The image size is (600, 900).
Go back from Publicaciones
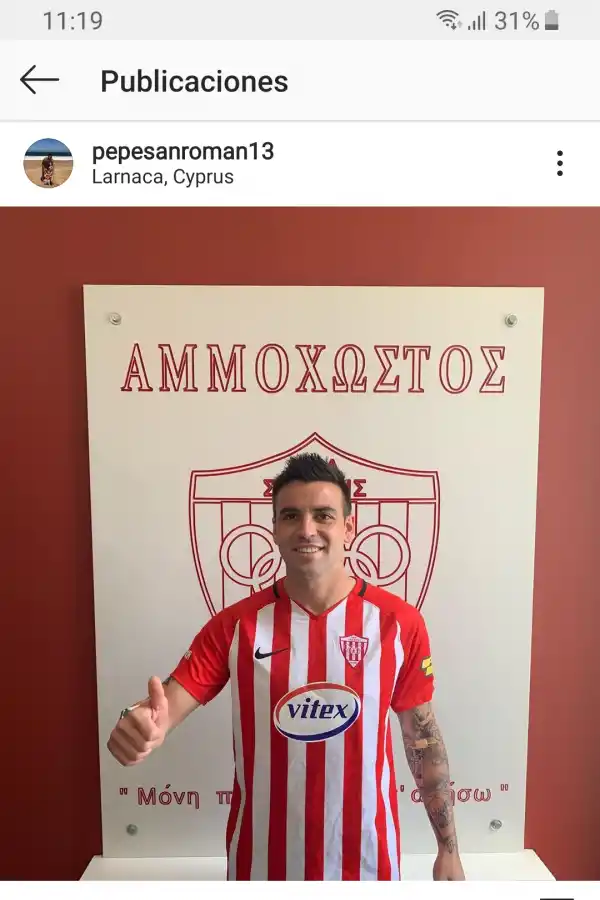pyautogui.click(x=39, y=80)
